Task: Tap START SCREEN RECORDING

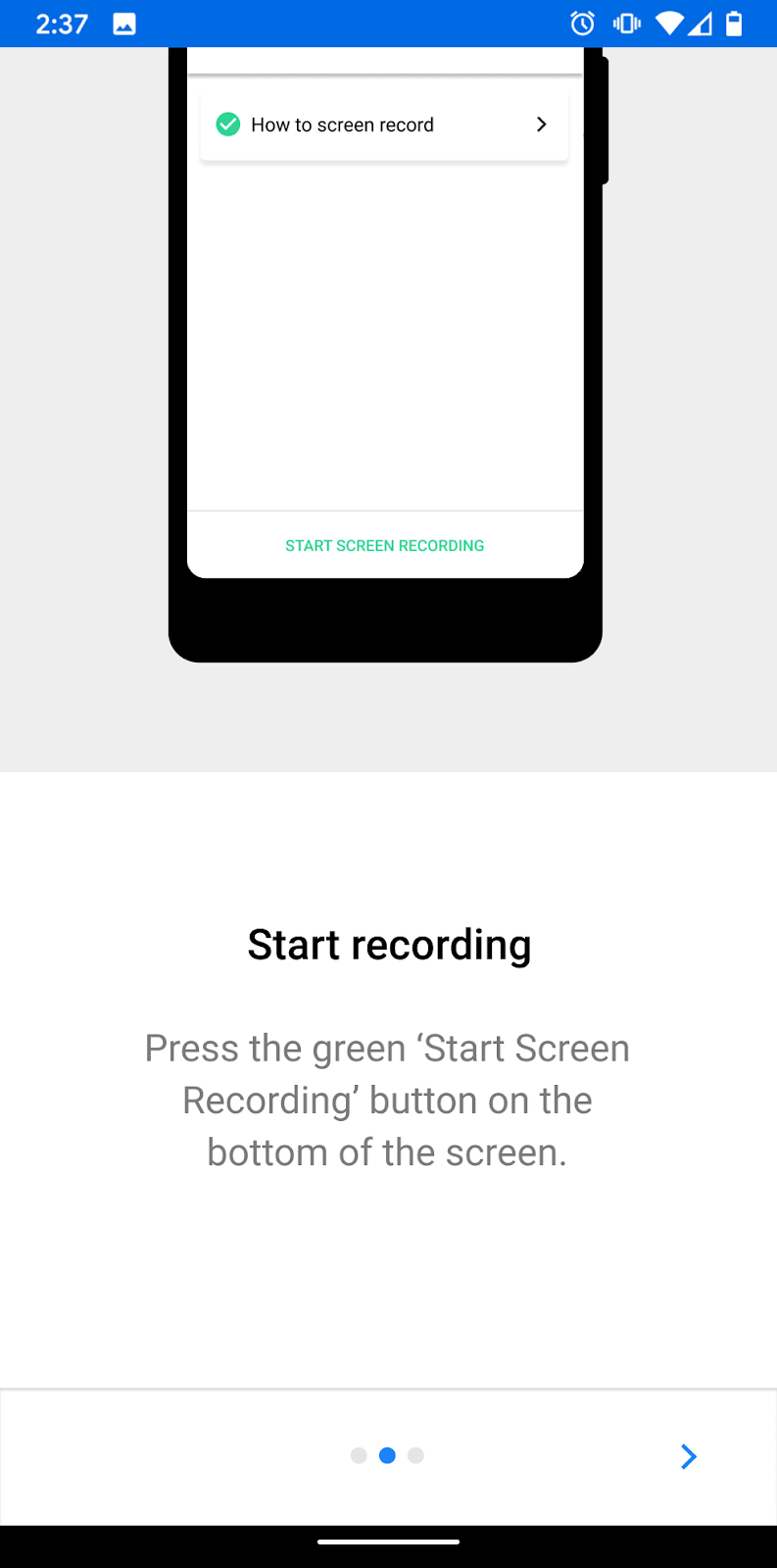Action: 384,545
